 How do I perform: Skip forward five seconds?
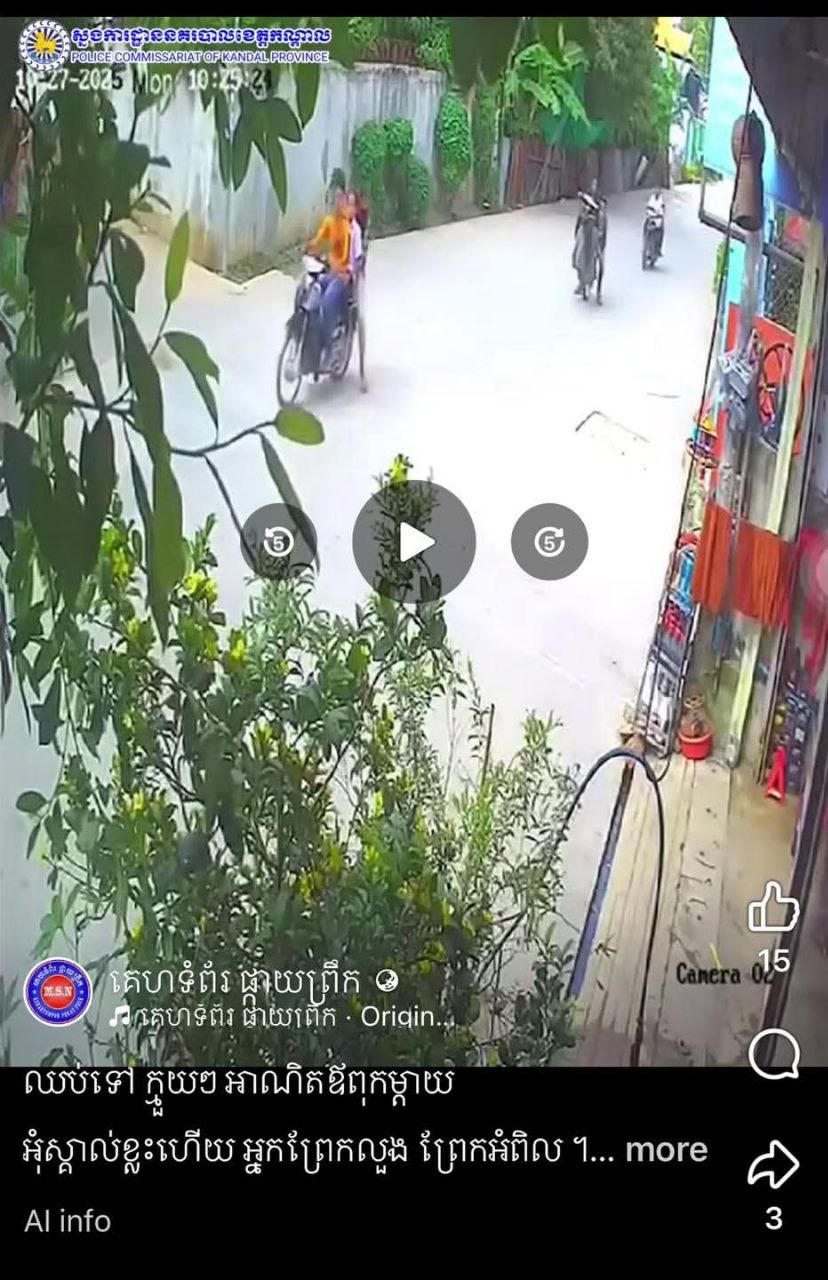549,541
